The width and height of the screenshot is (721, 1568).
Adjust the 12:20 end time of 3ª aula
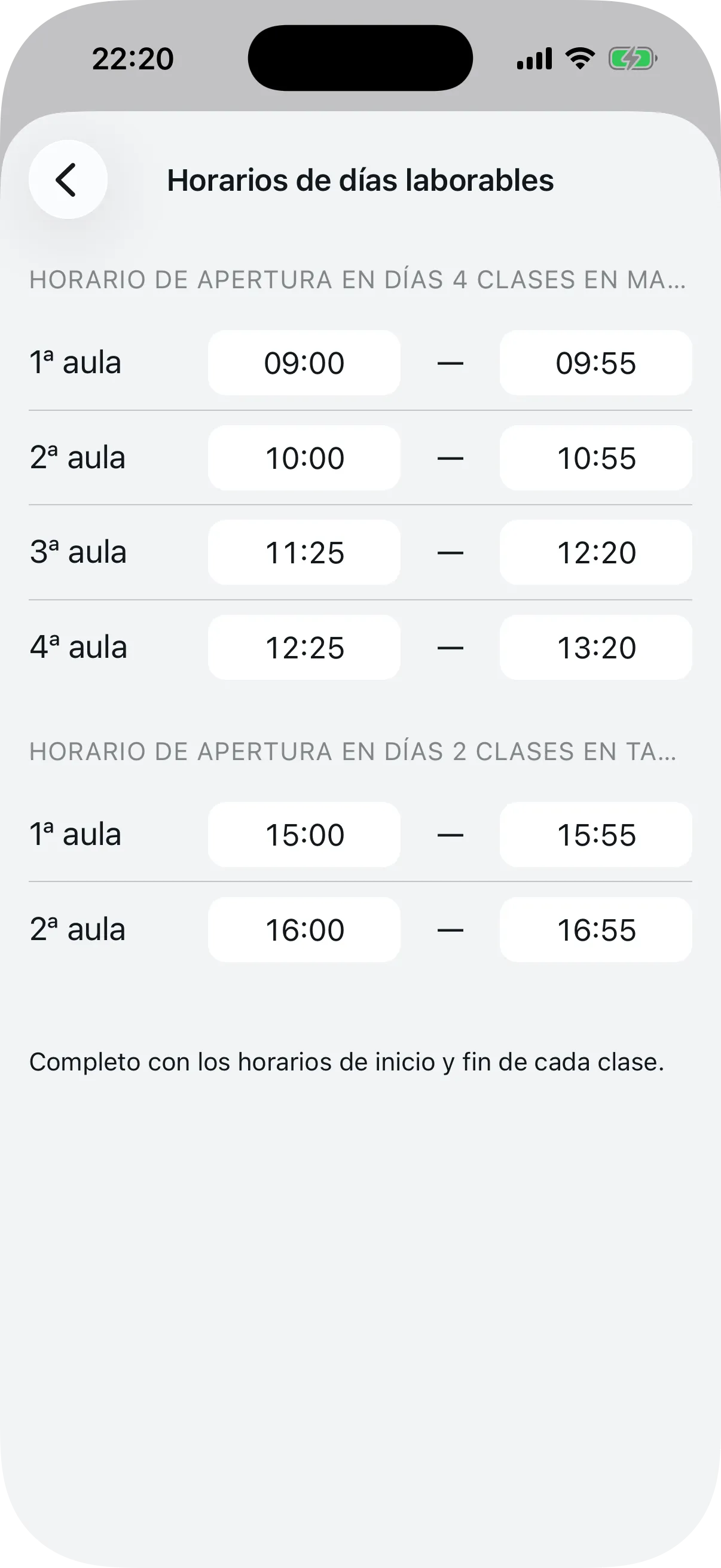point(595,552)
